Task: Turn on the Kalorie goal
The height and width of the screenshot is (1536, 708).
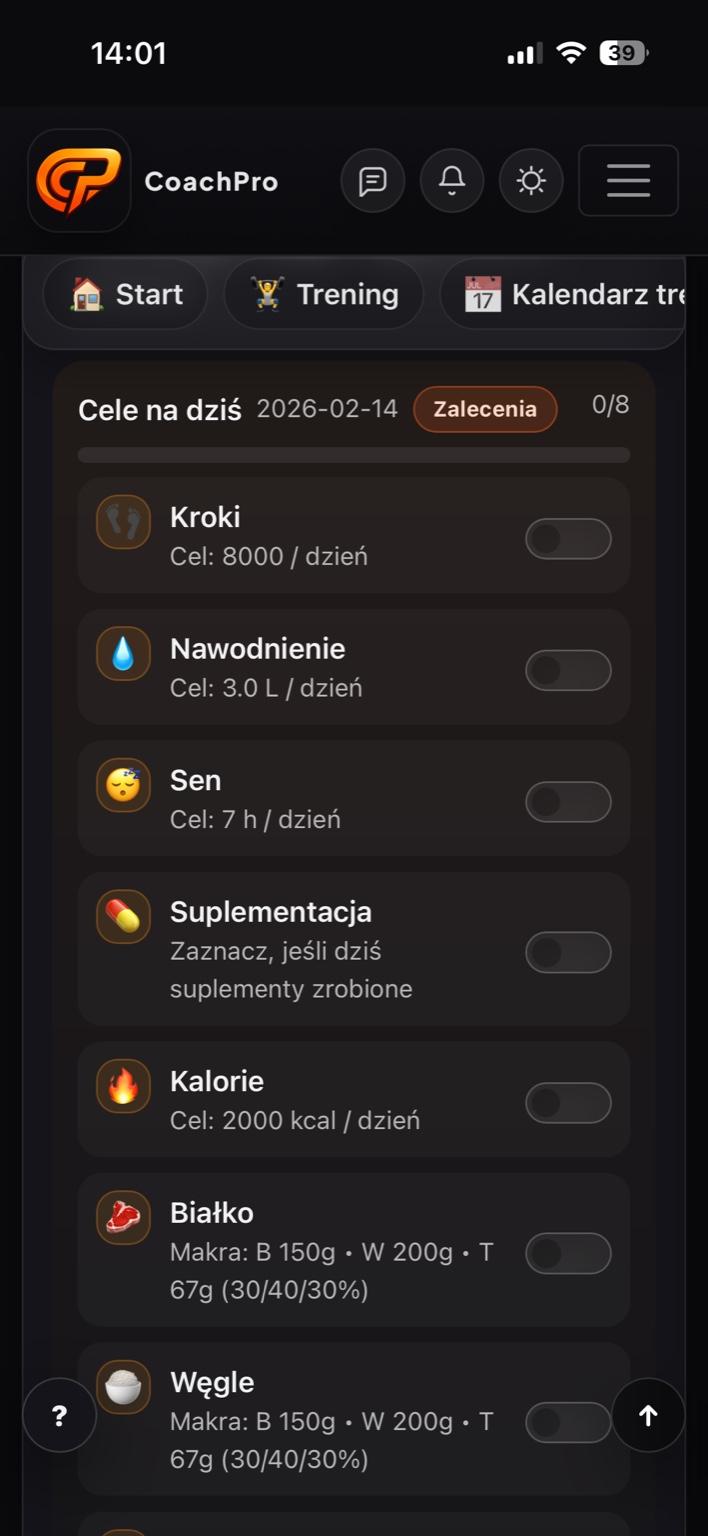Action: [x=568, y=1103]
